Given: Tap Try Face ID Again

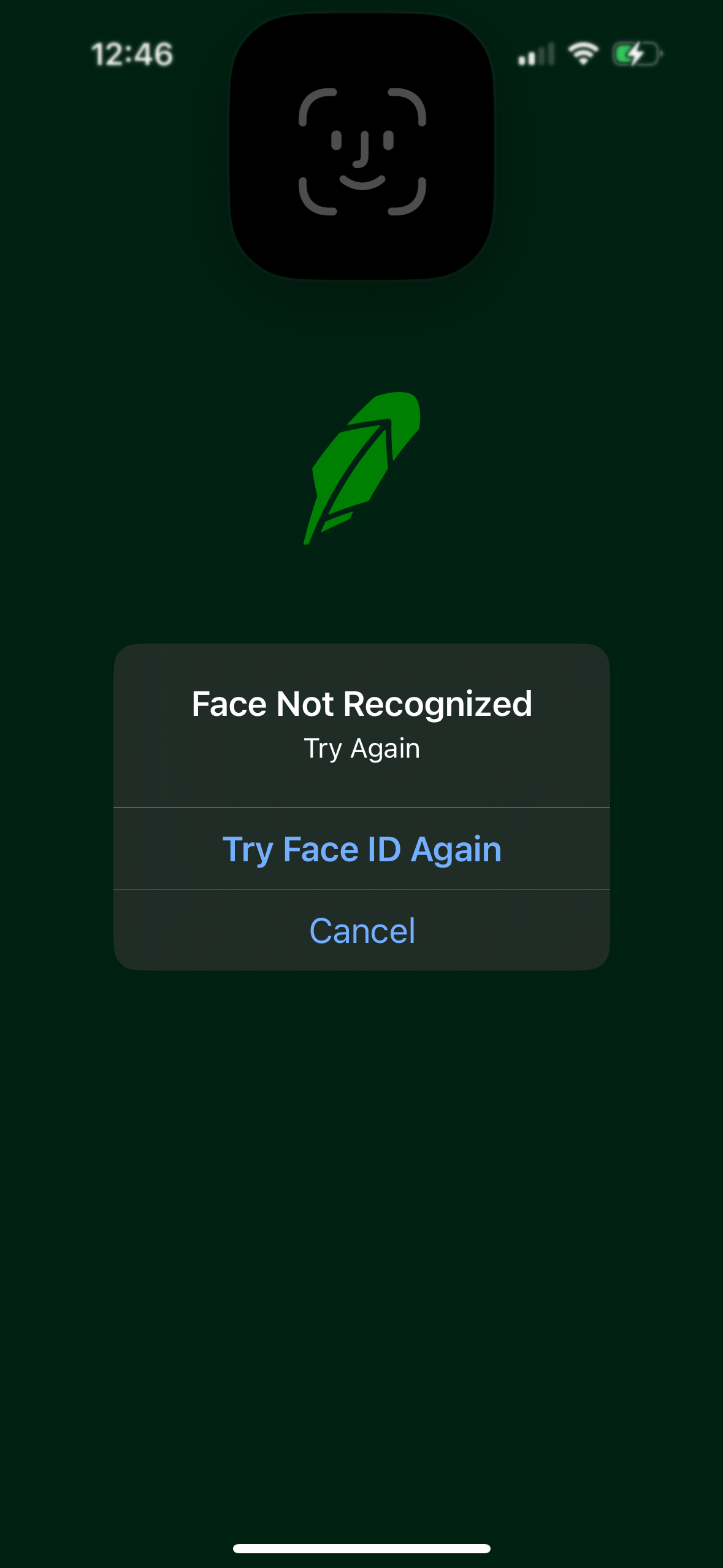Looking at the screenshot, I should click(362, 848).
